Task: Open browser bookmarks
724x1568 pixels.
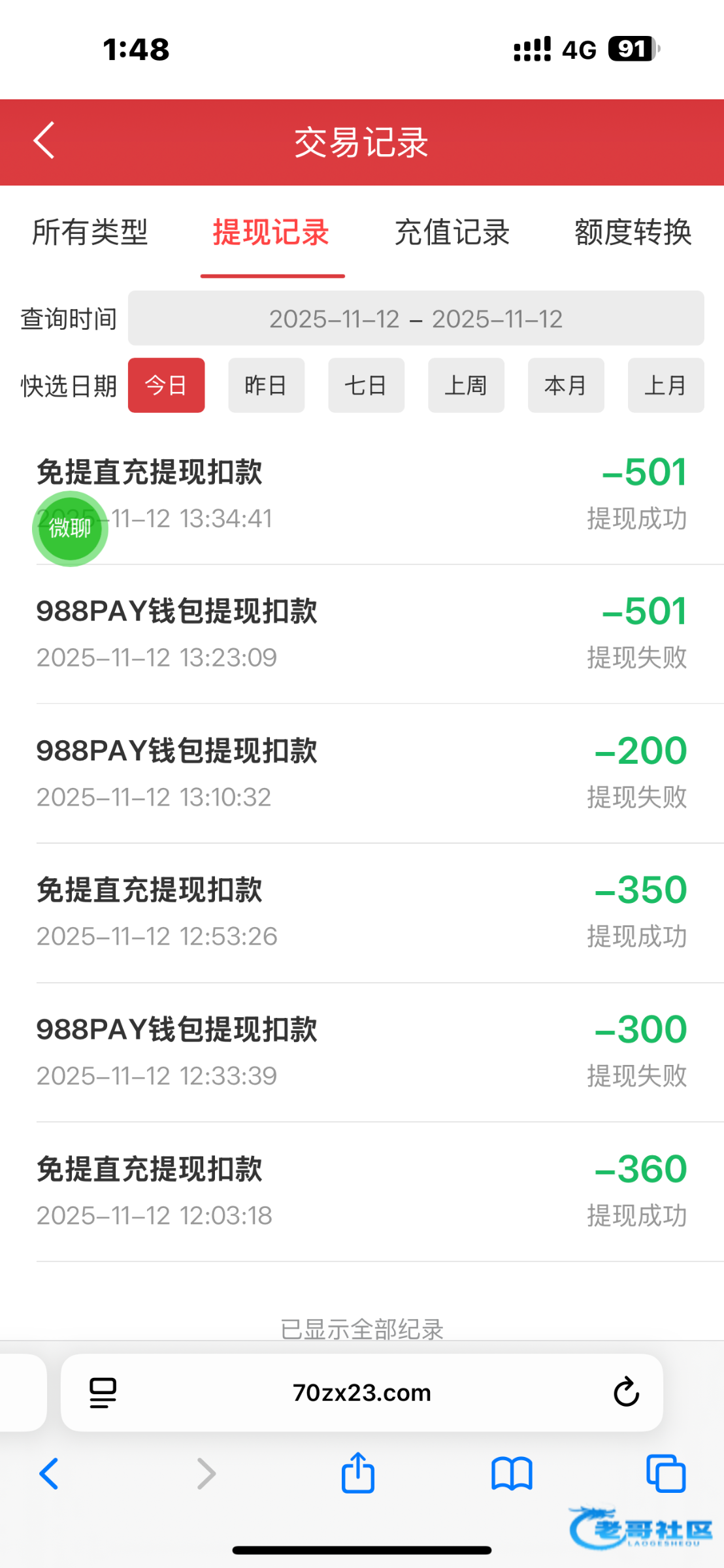Action: [x=512, y=1473]
